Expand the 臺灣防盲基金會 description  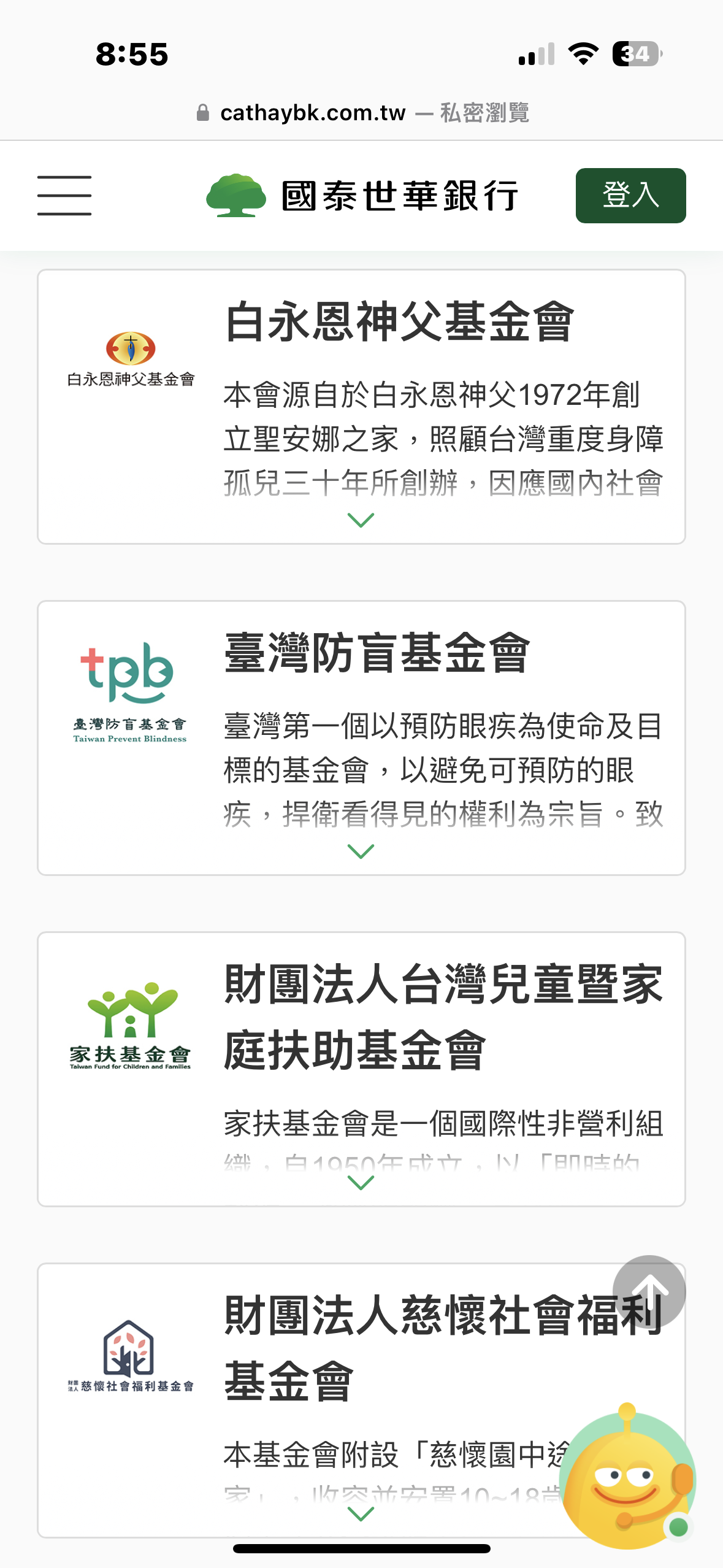click(361, 851)
